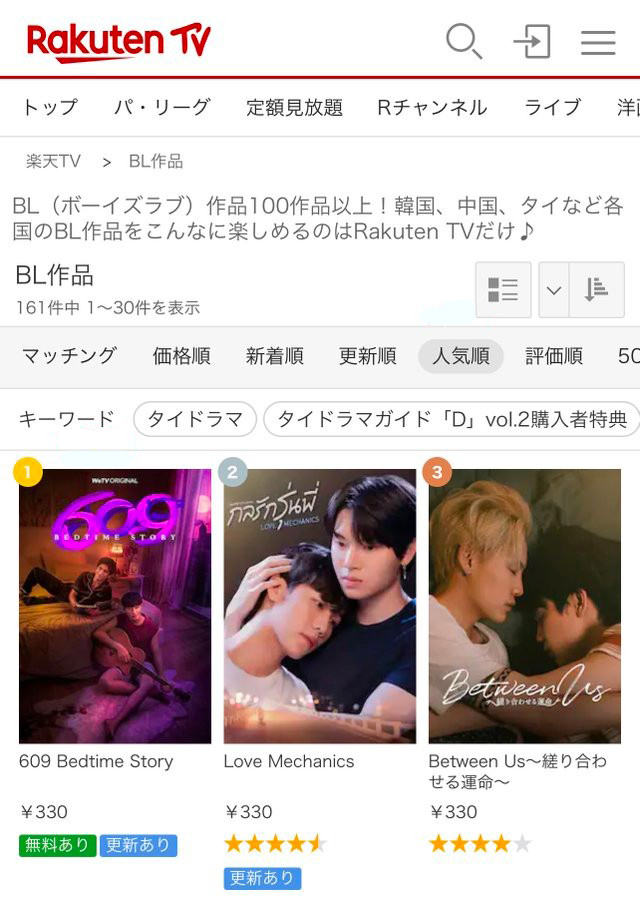Select the Rチャンネル tab
640x900 pixels.
tap(432, 107)
